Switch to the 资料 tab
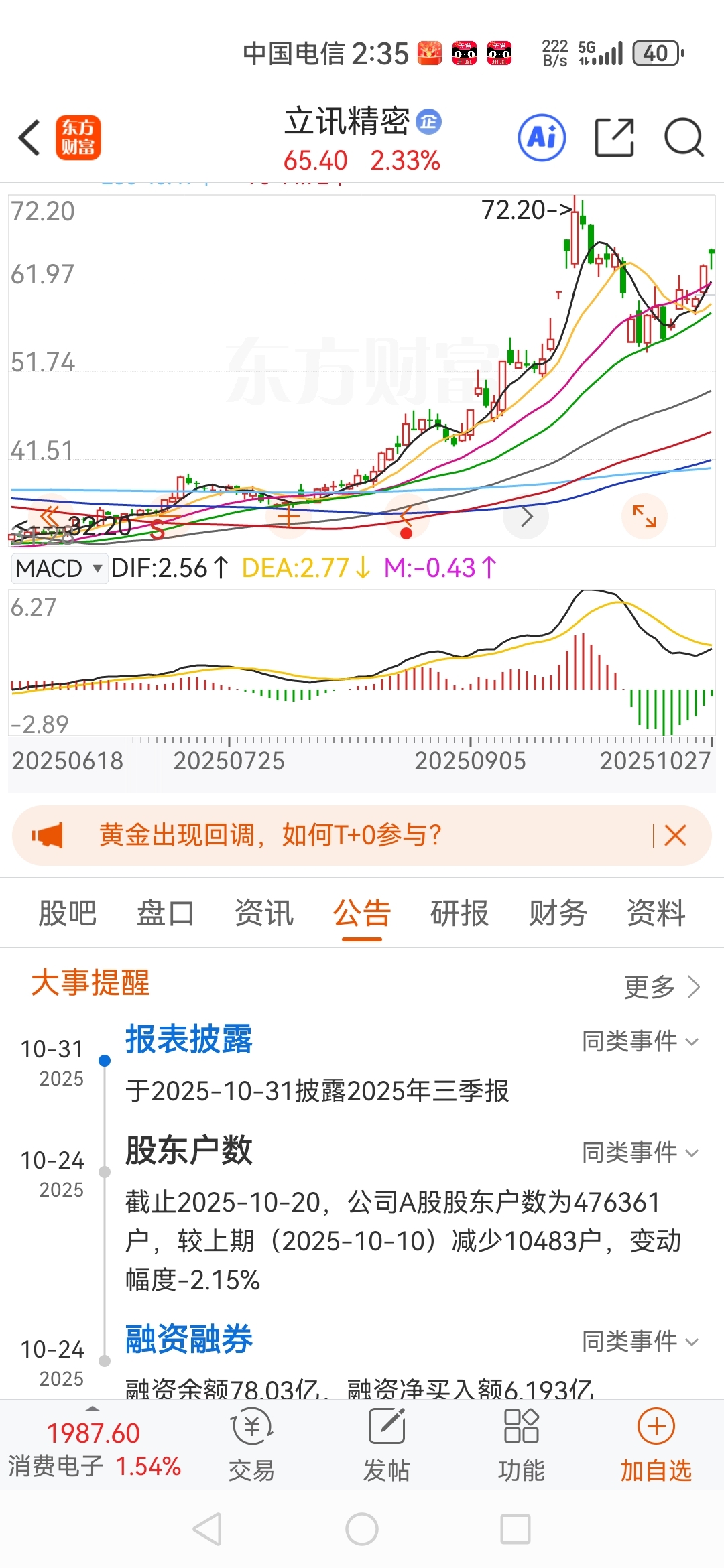The image size is (724, 1568). tap(656, 913)
